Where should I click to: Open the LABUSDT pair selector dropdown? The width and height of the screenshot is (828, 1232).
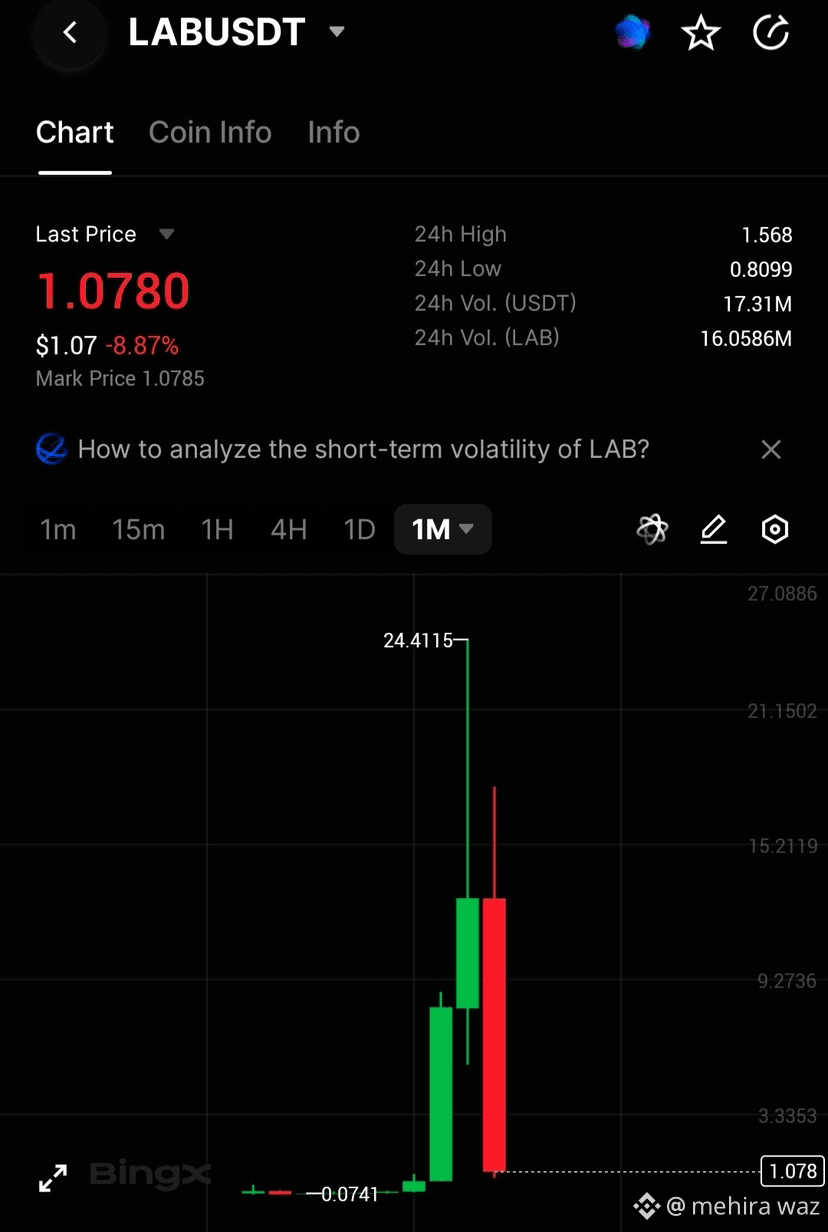tap(337, 32)
